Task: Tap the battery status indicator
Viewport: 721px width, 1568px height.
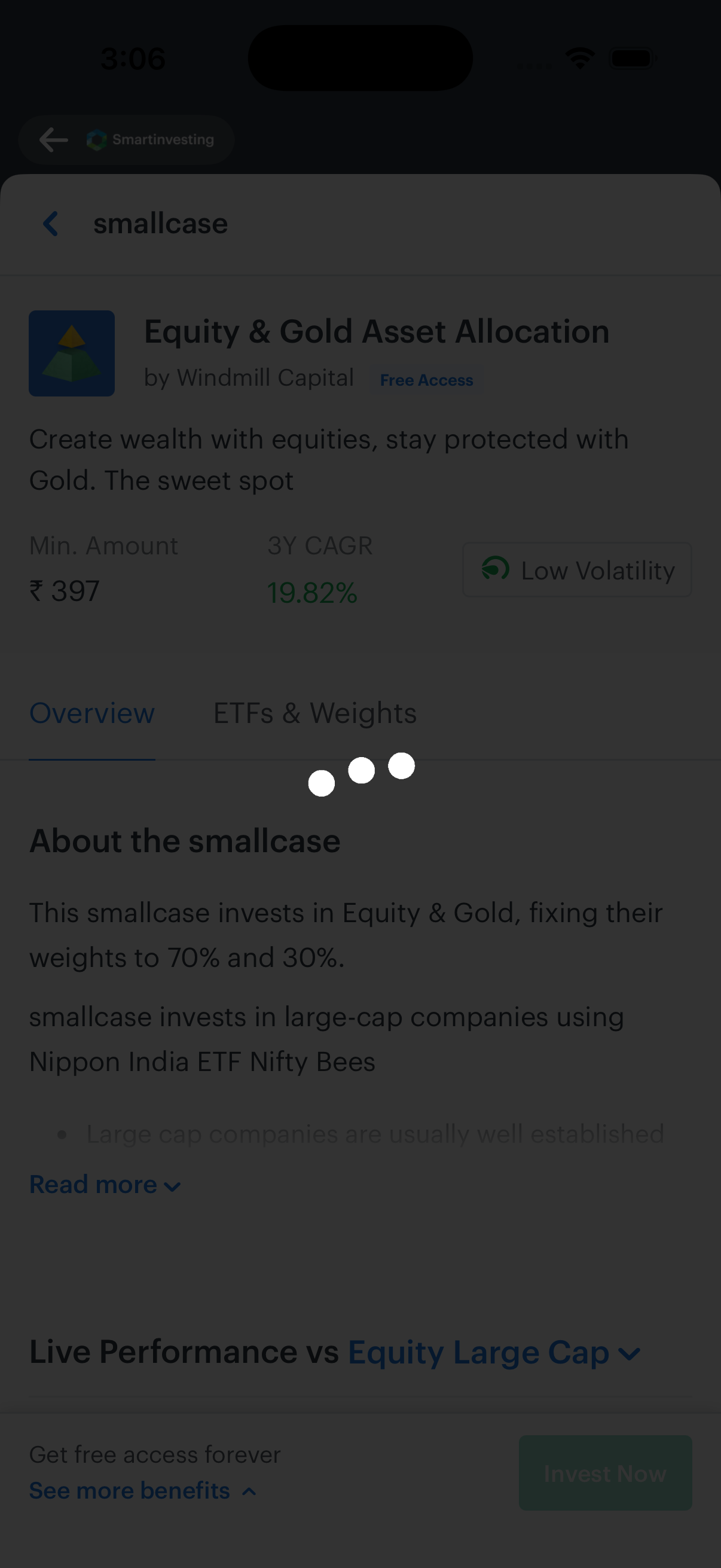Action: click(631, 58)
